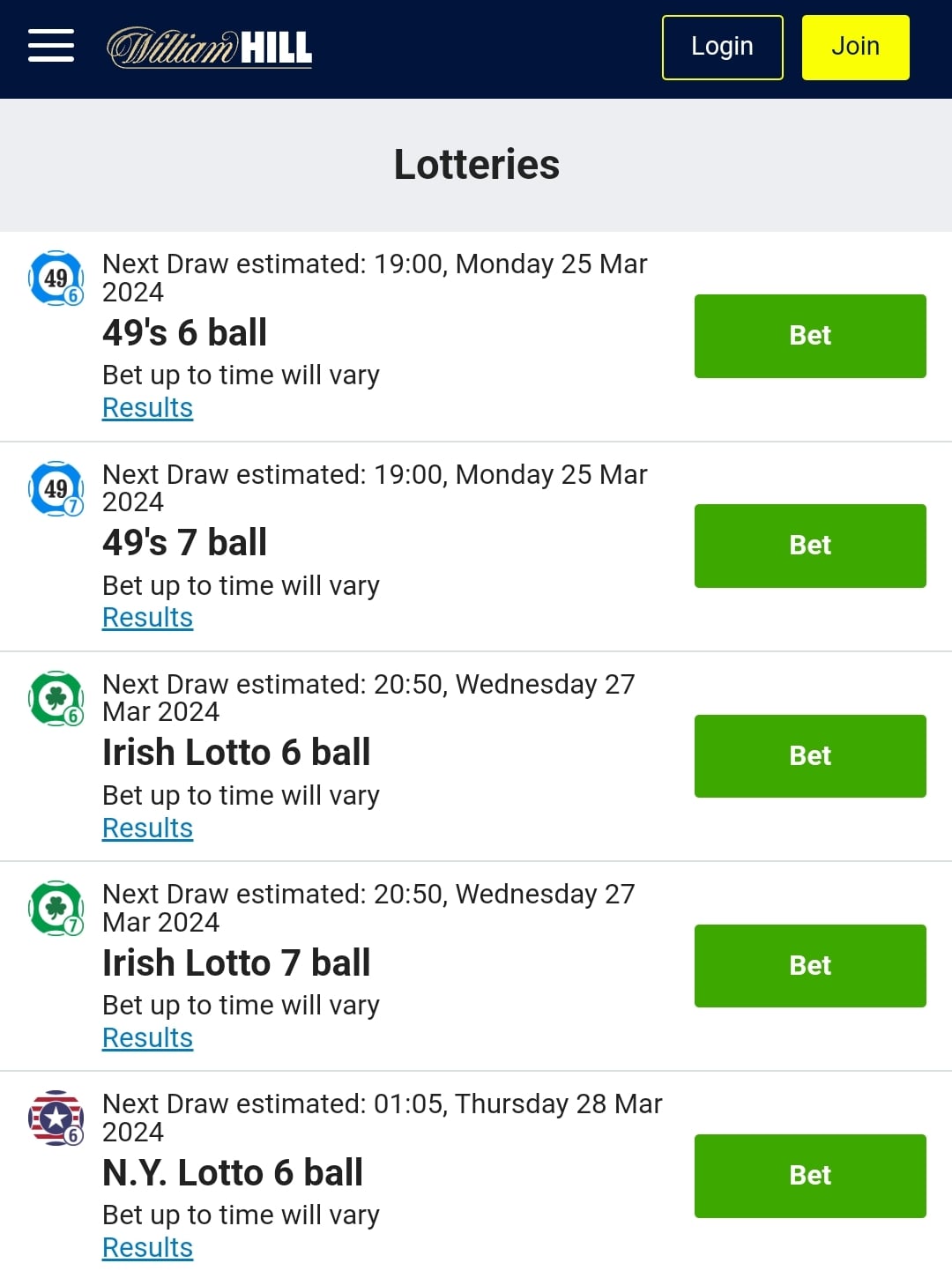This screenshot has width=952, height=1278.
Task: Open Irish Lotto 7 ball Results
Action: (147, 1037)
